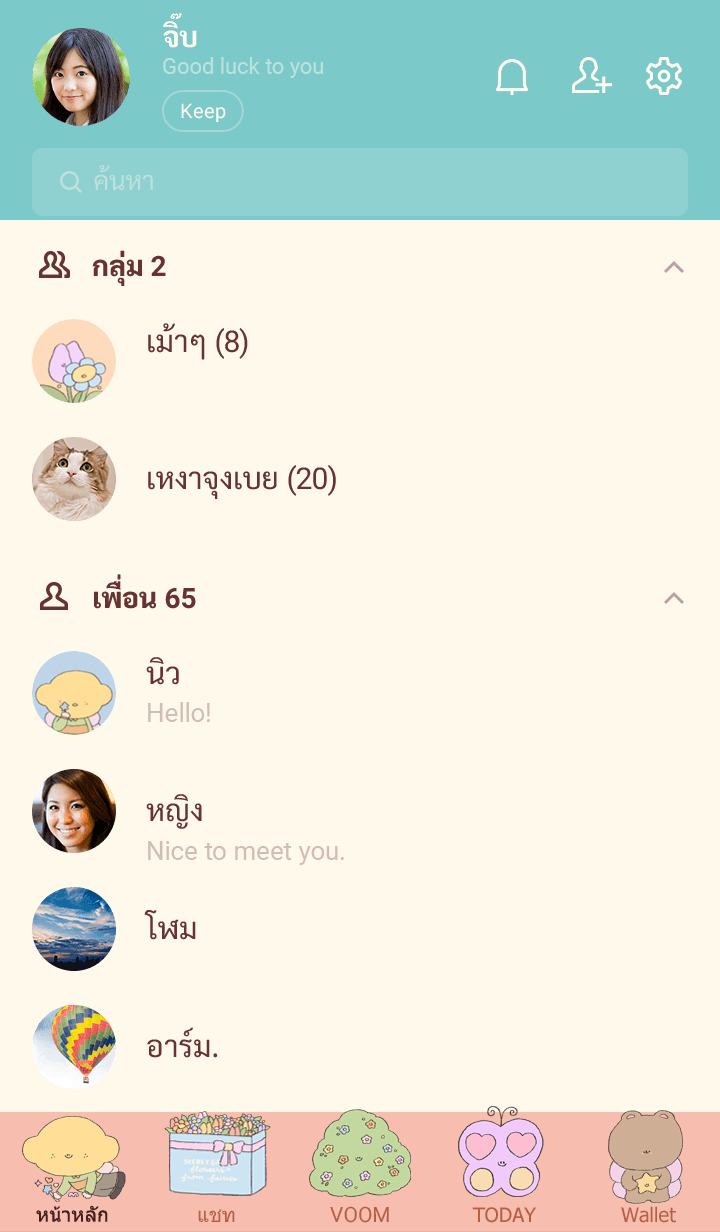Image resolution: width=720 pixels, height=1232 pixels.
Task: Tap the add friend icon
Action: coord(590,77)
